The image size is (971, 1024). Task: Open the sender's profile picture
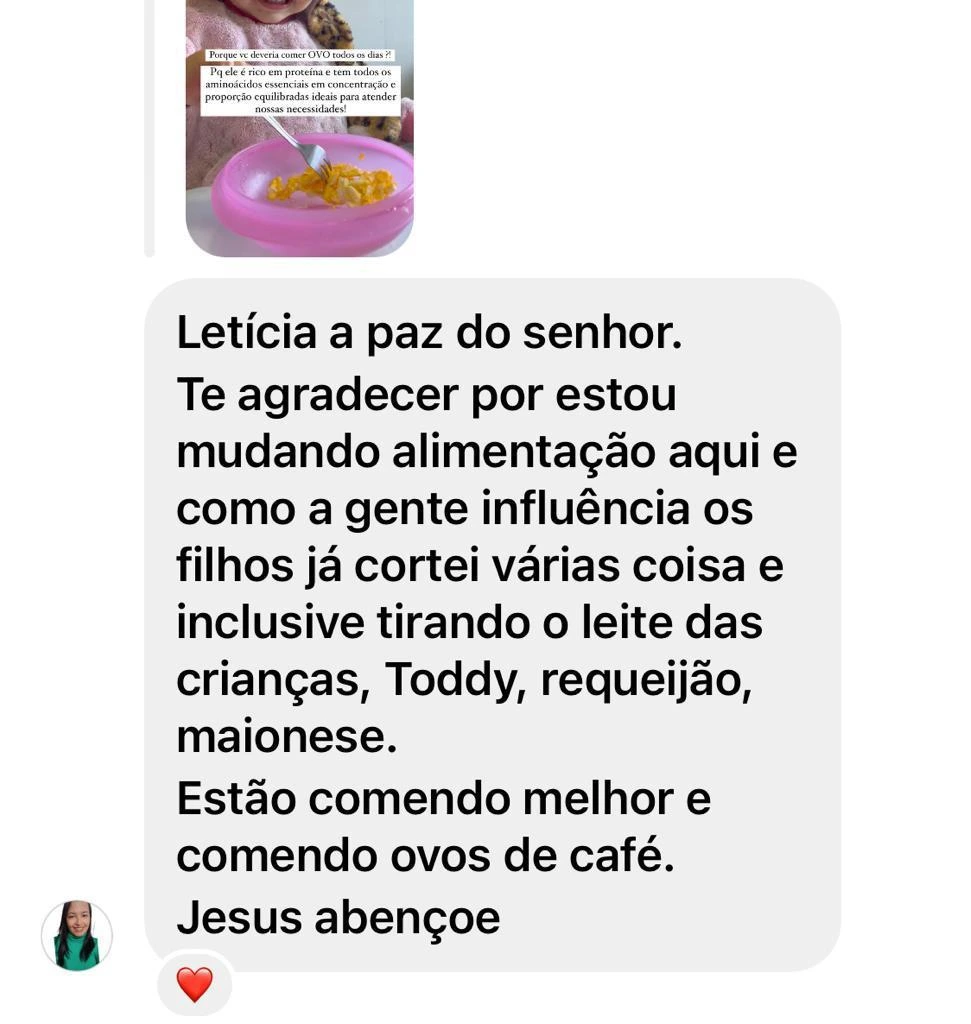tap(77, 936)
